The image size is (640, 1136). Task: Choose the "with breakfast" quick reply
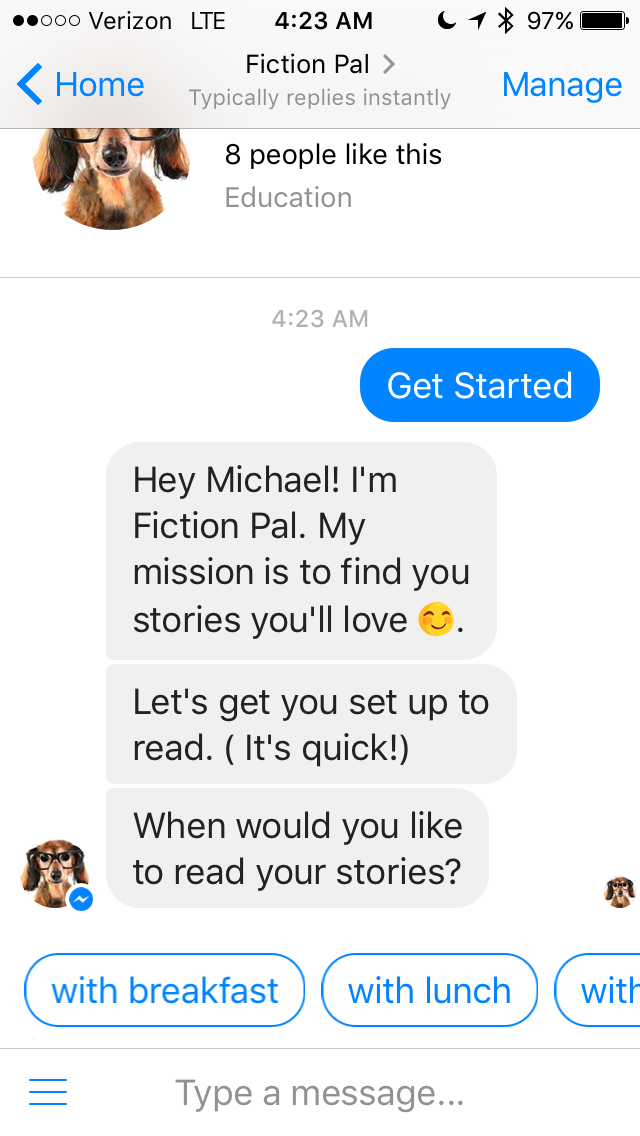tap(165, 990)
